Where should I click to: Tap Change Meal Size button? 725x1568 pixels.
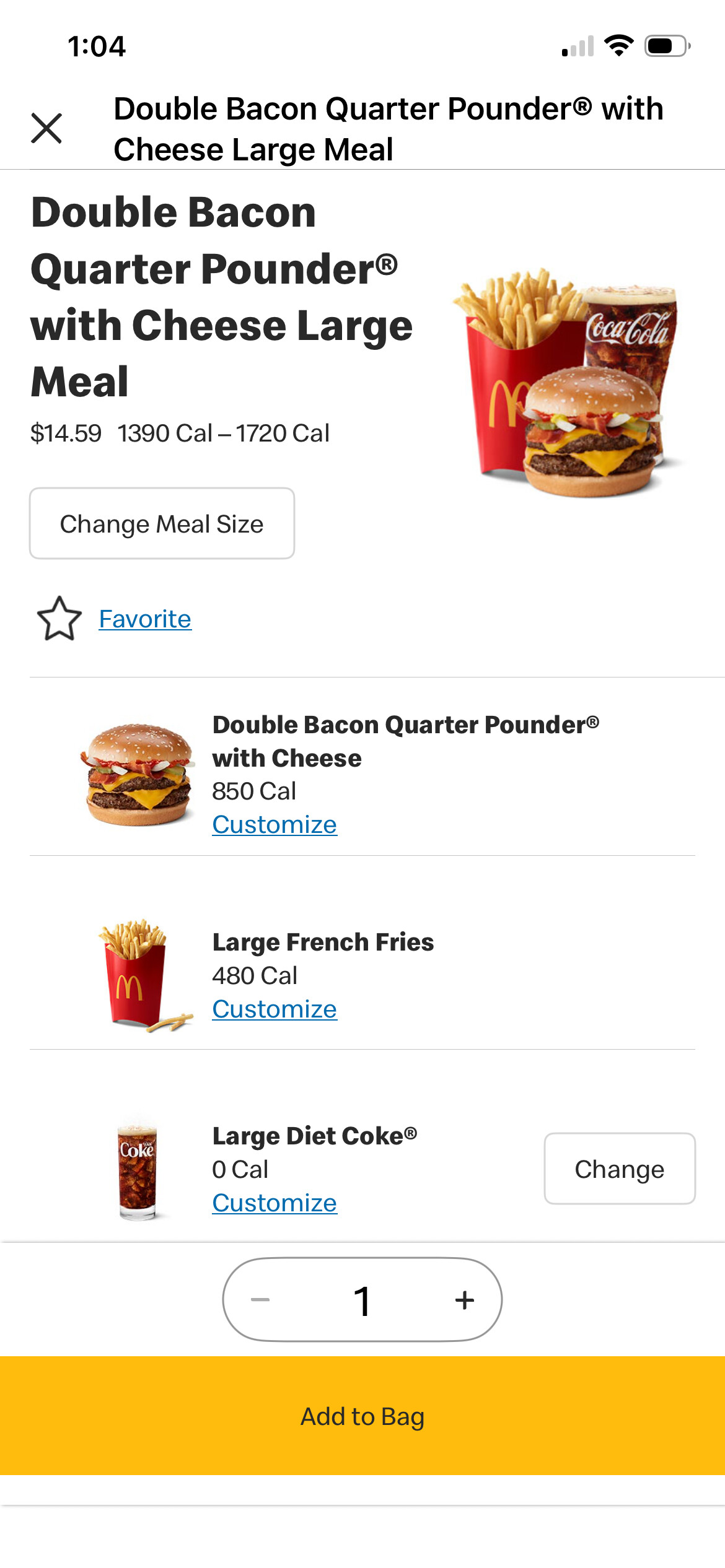162,524
